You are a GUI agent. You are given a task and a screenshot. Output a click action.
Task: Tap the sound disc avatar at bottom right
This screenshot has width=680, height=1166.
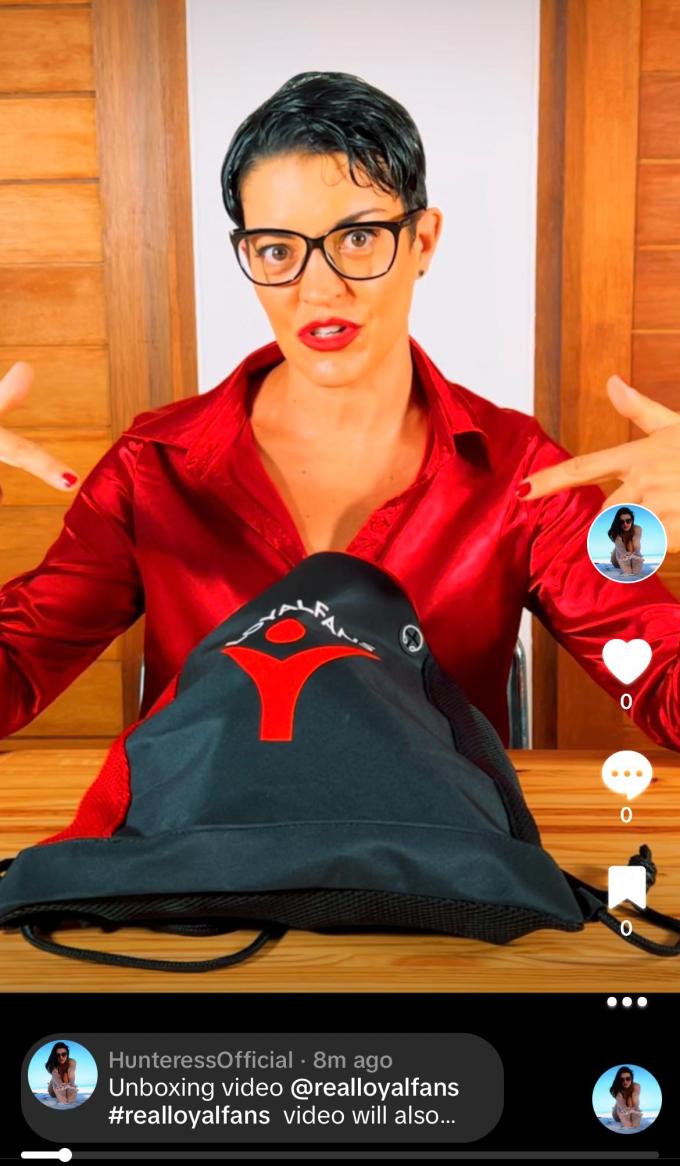(627, 1099)
